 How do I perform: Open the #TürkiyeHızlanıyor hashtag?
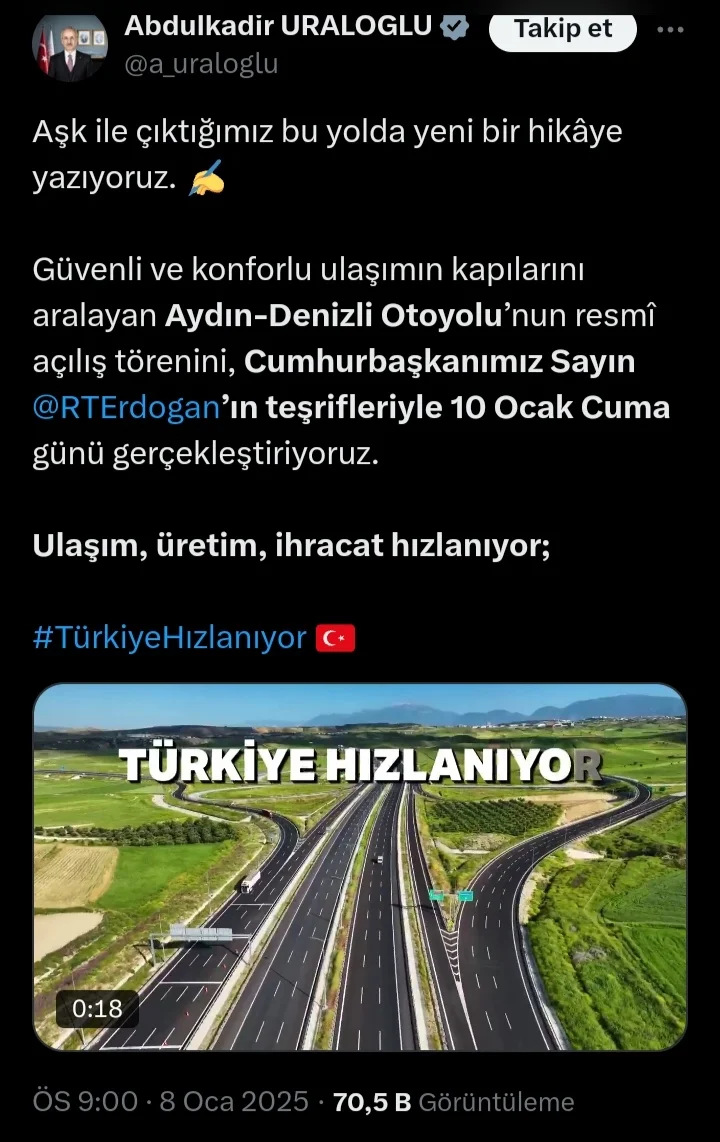(169, 637)
